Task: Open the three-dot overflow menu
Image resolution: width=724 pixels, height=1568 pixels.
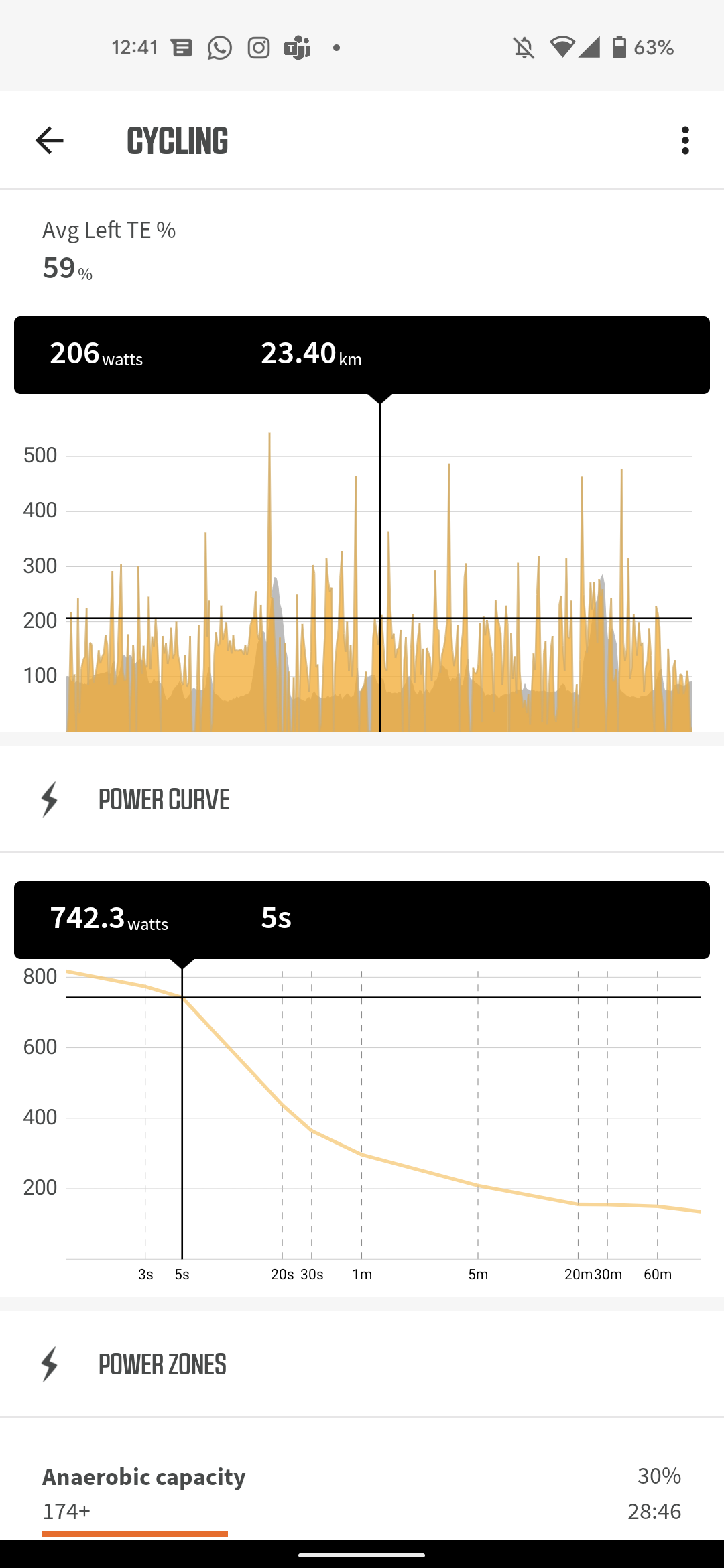Action: [684, 141]
